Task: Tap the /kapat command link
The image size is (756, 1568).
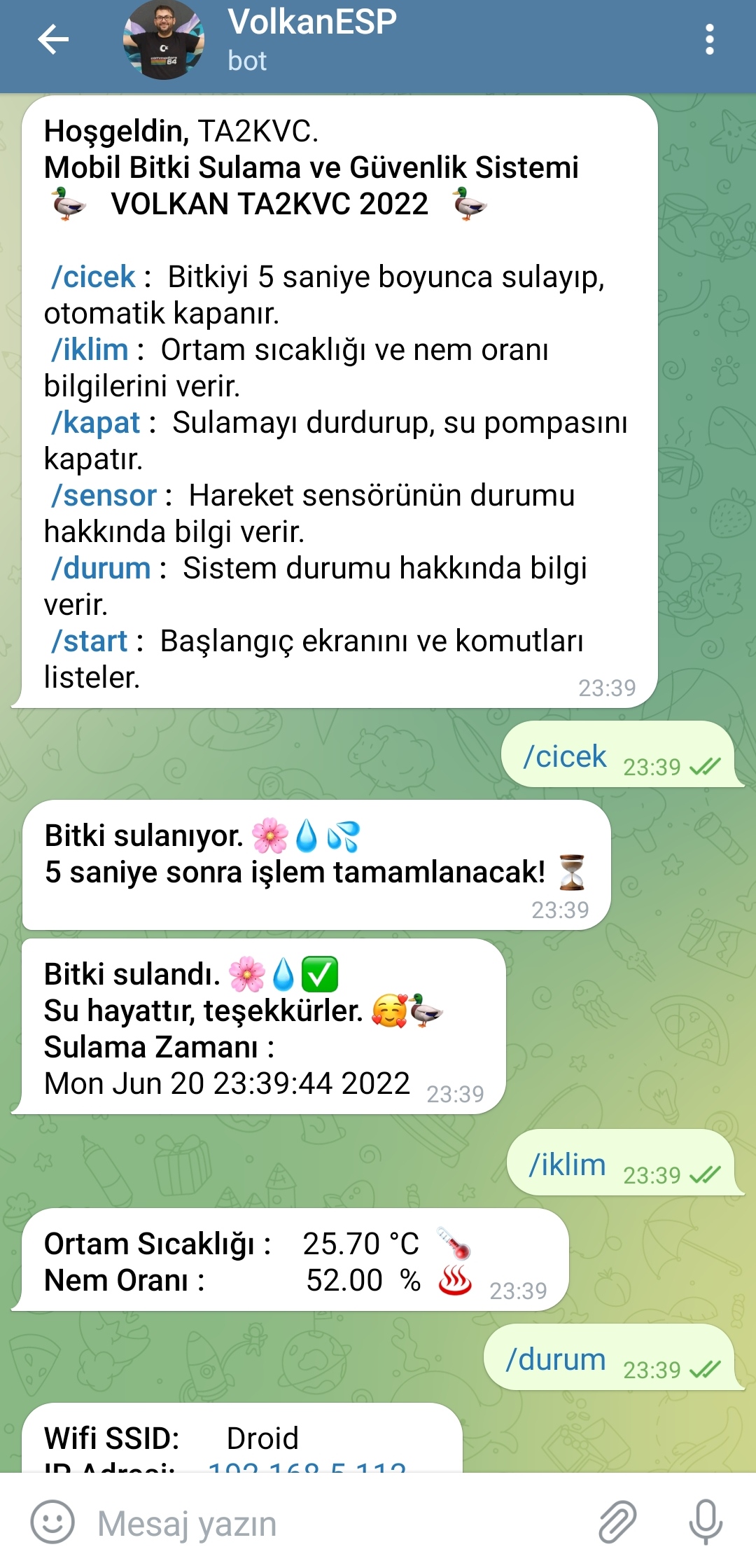Action: click(96, 423)
